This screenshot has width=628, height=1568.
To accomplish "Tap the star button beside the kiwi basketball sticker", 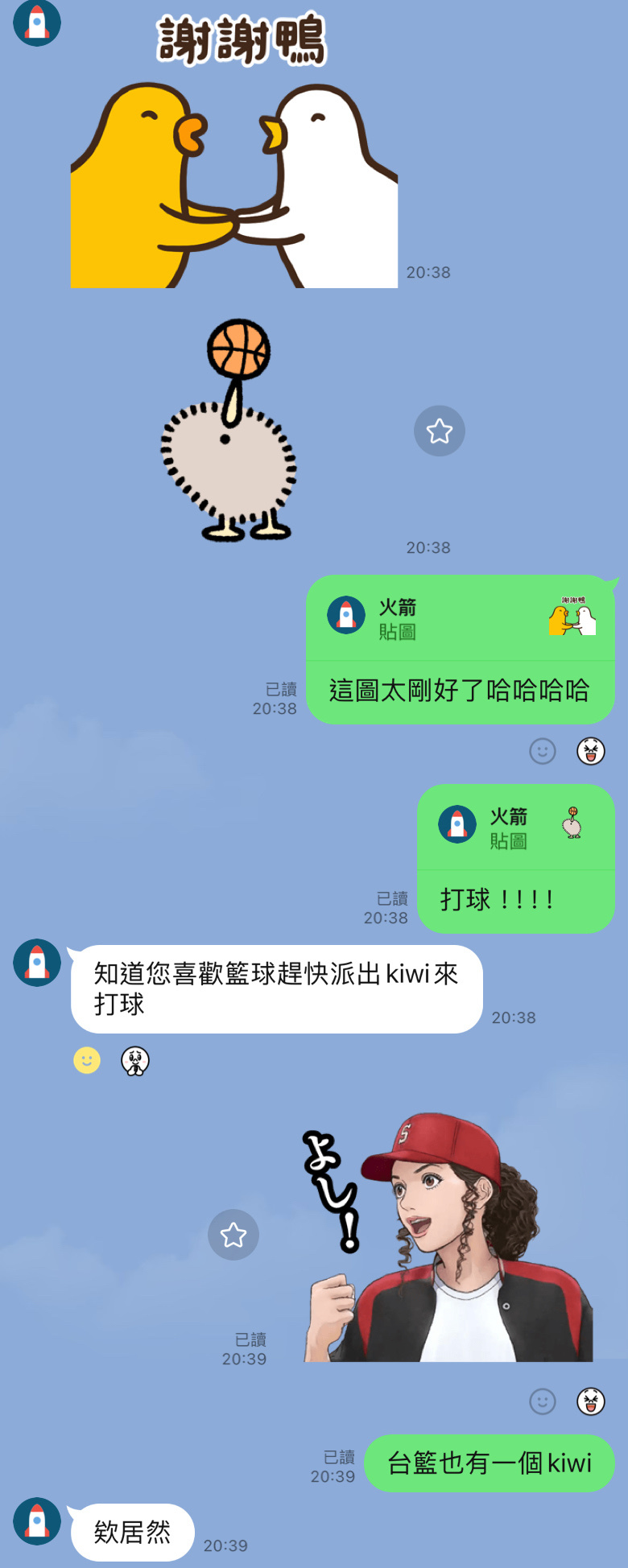I will pyautogui.click(x=439, y=431).
